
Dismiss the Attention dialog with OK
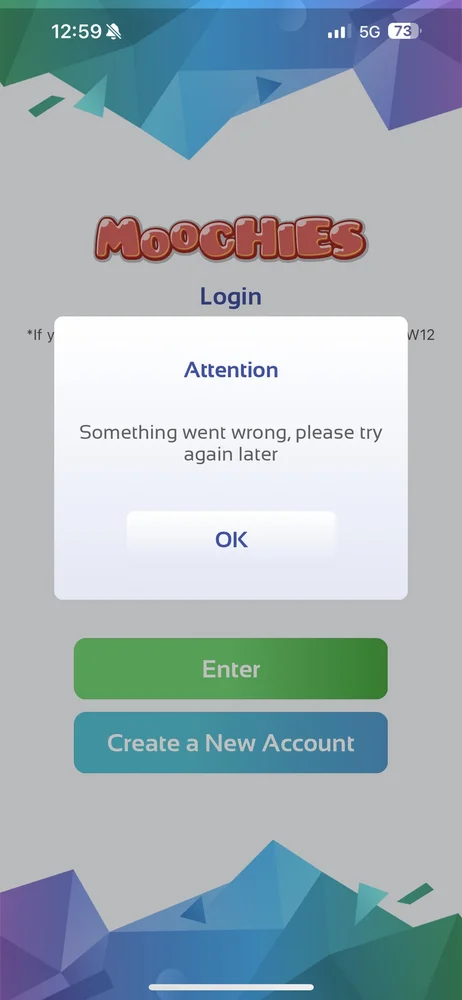pos(231,540)
